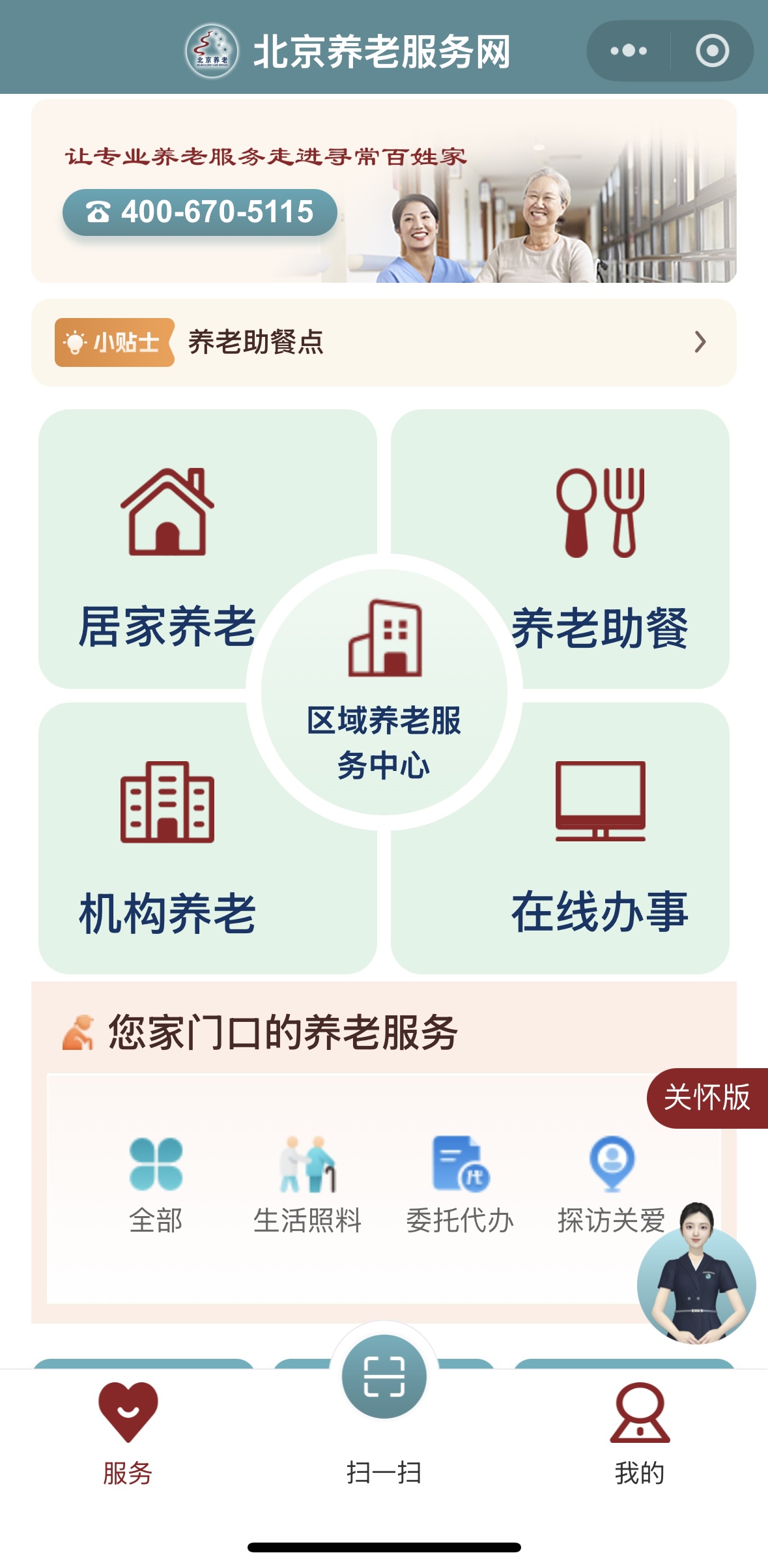768x1568 pixels.
Task: Chat with the virtual assistant avatar
Action: (697, 1275)
